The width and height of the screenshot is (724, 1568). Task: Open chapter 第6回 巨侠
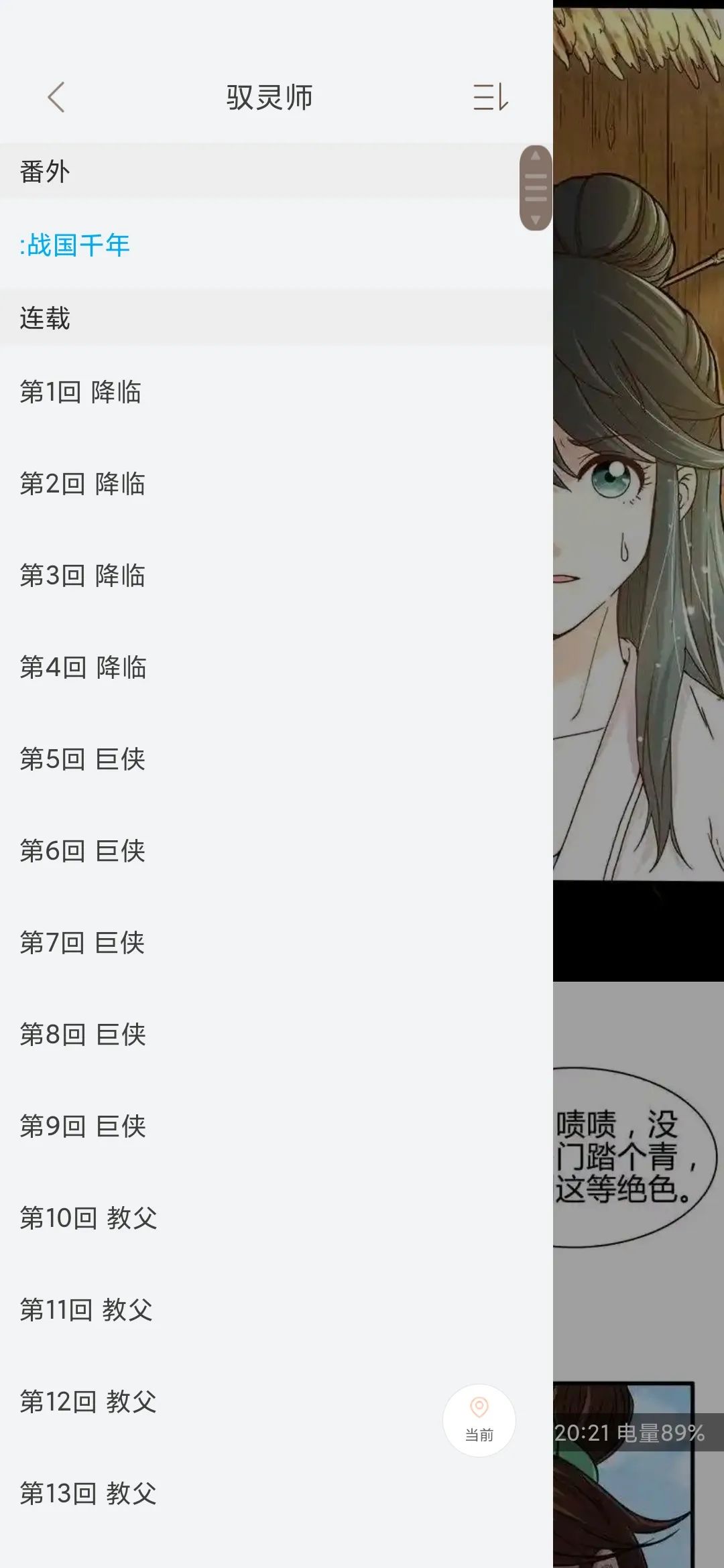[82, 851]
